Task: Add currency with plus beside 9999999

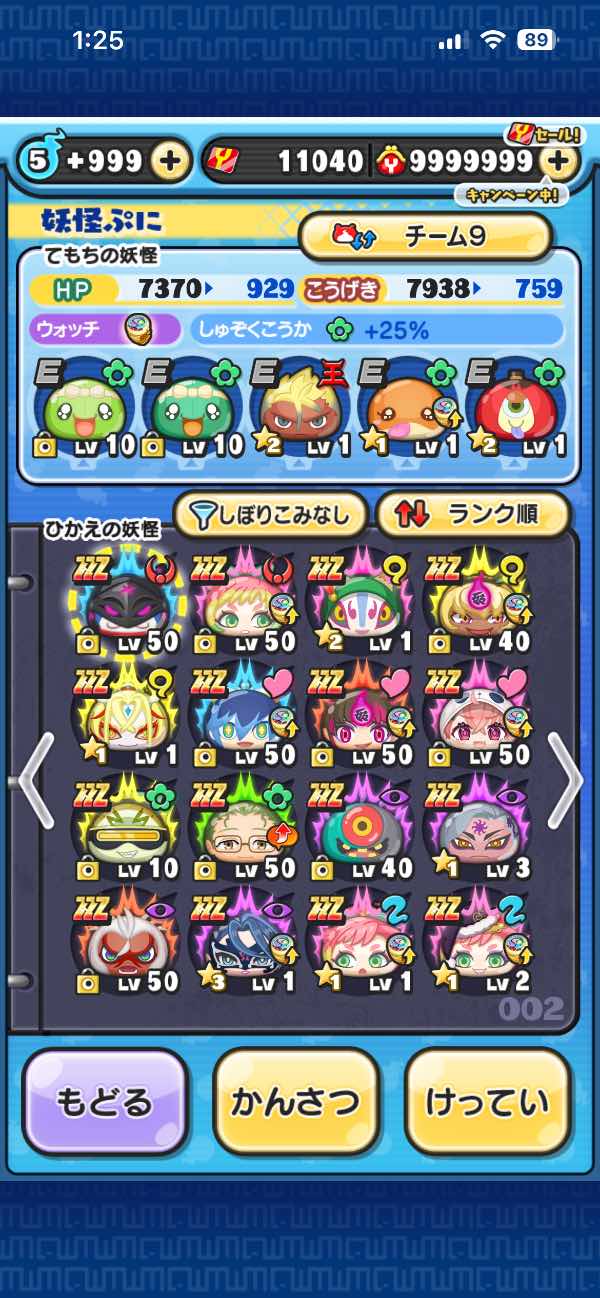Action: (559, 160)
